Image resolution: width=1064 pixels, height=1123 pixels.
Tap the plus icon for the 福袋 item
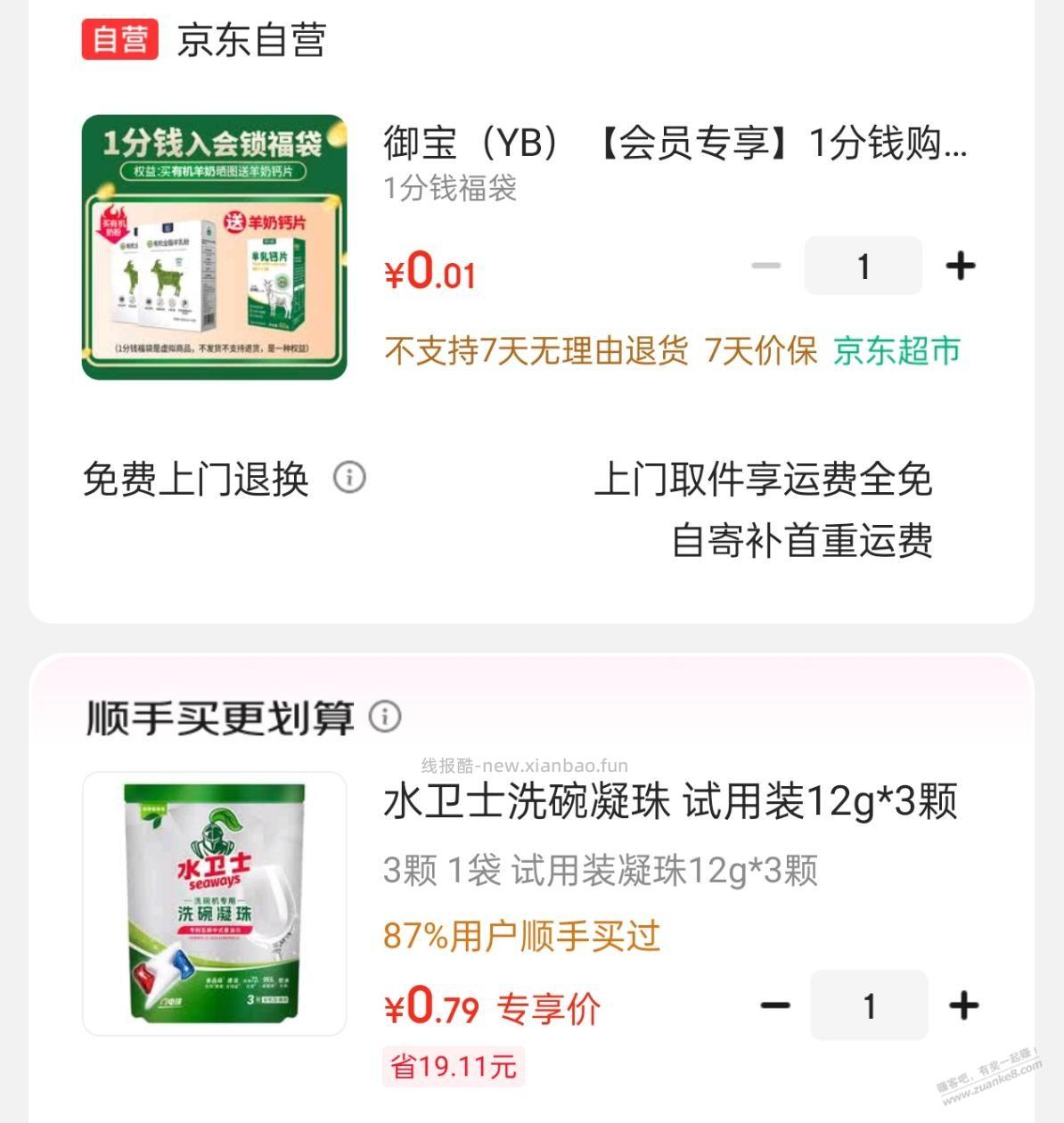(x=960, y=264)
